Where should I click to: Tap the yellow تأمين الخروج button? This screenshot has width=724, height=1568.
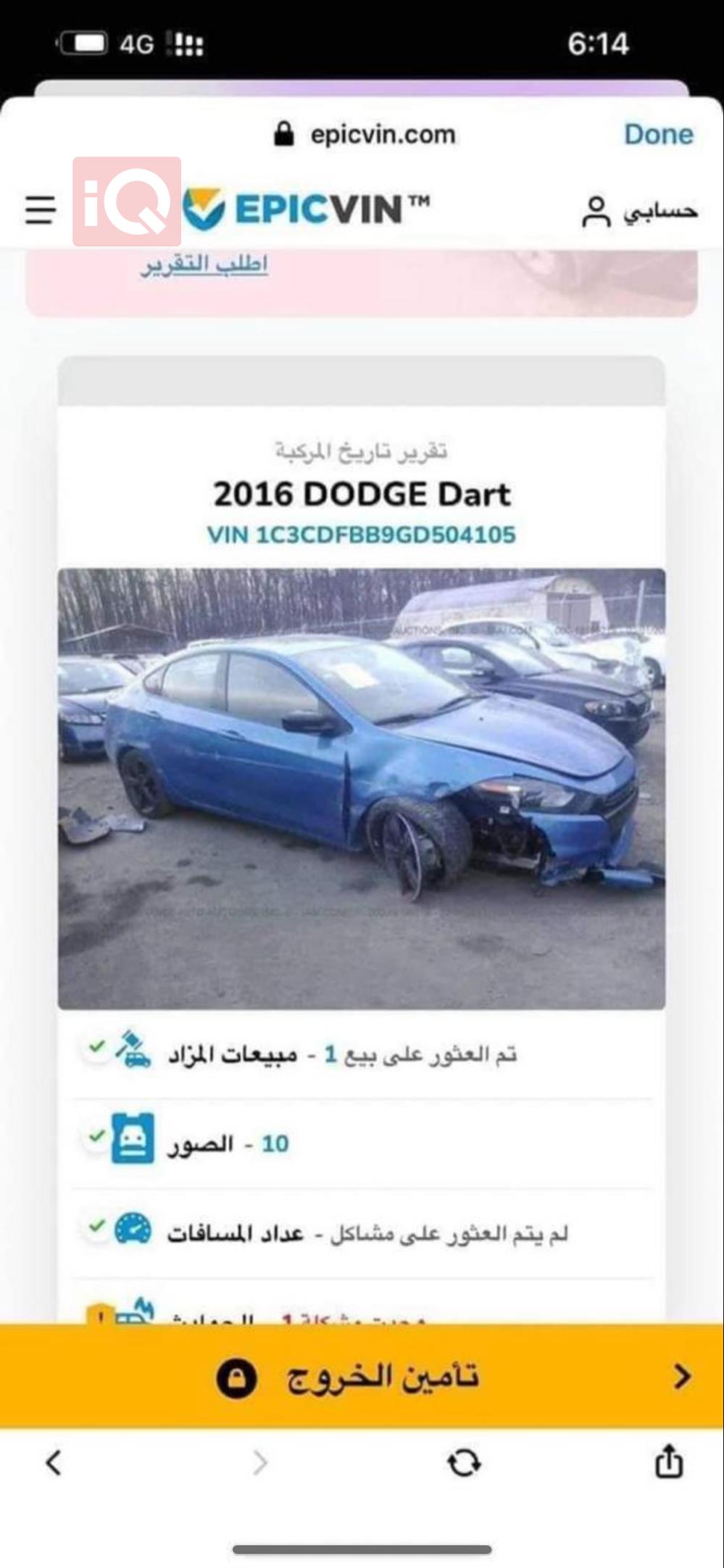click(362, 1375)
